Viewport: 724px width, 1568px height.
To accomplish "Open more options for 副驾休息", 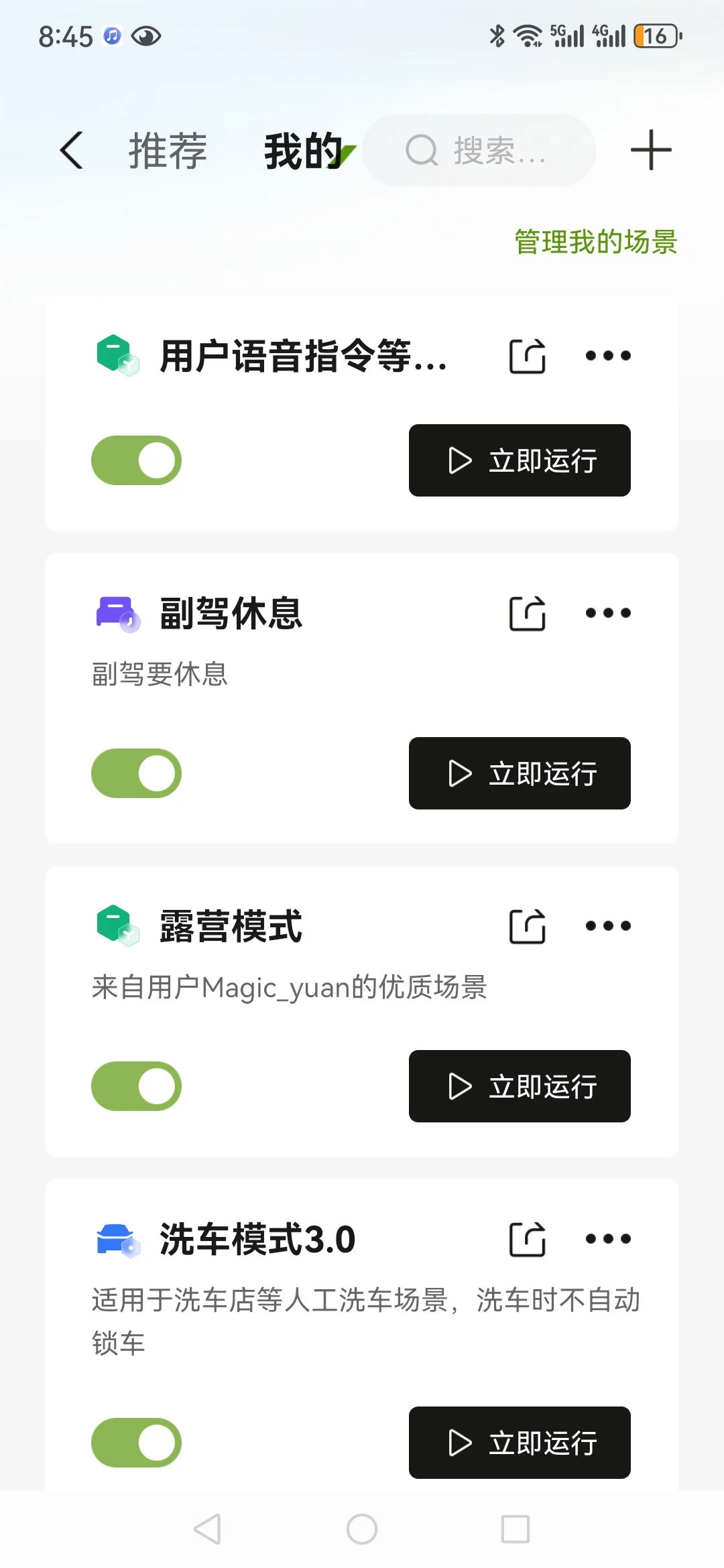I will 607,613.
